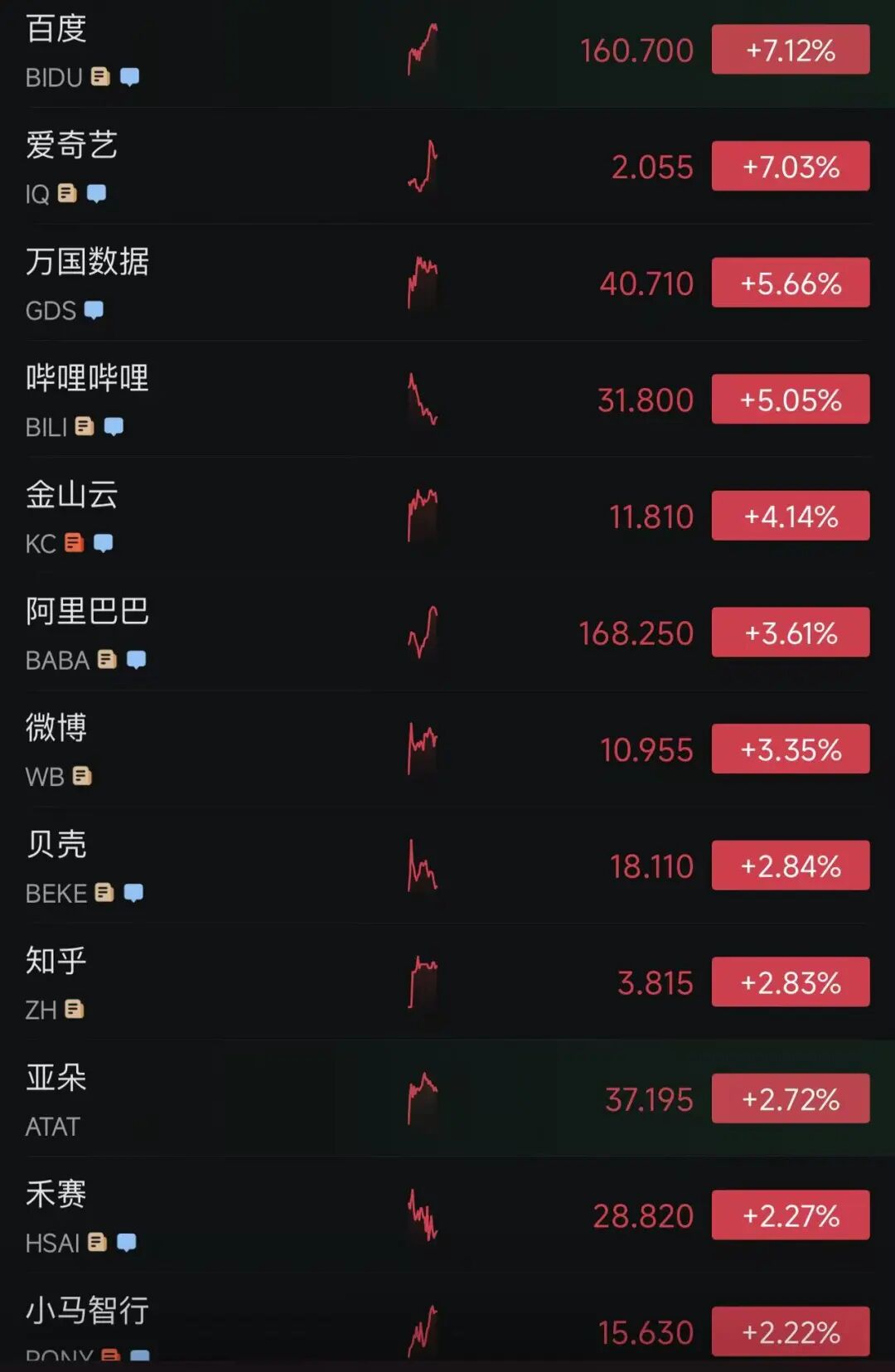Open the red report icon next to KC
Screen dimensions: 895x1372
point(71,543)
